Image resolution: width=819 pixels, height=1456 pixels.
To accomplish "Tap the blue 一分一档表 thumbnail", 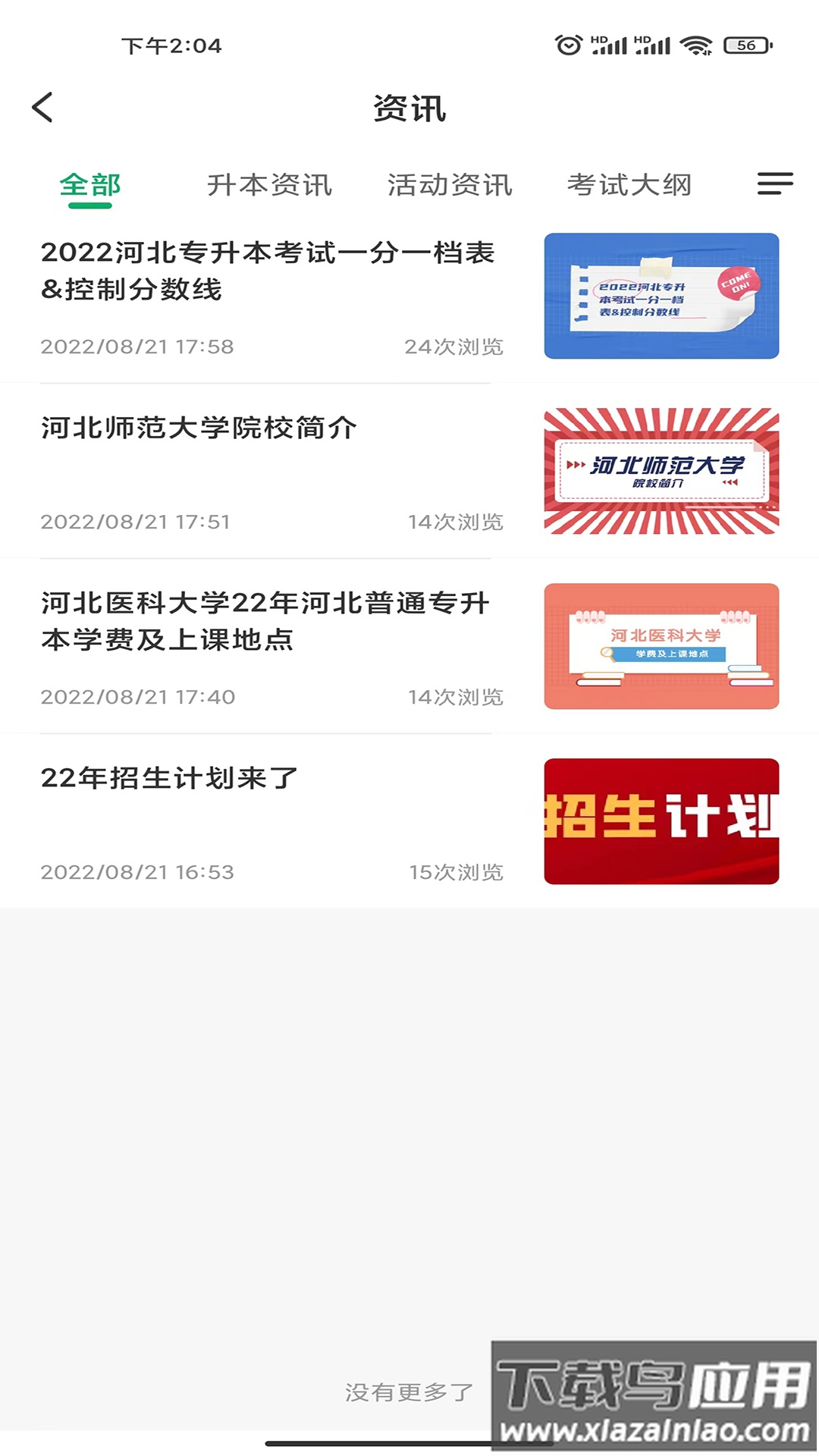I will point(661,296).
